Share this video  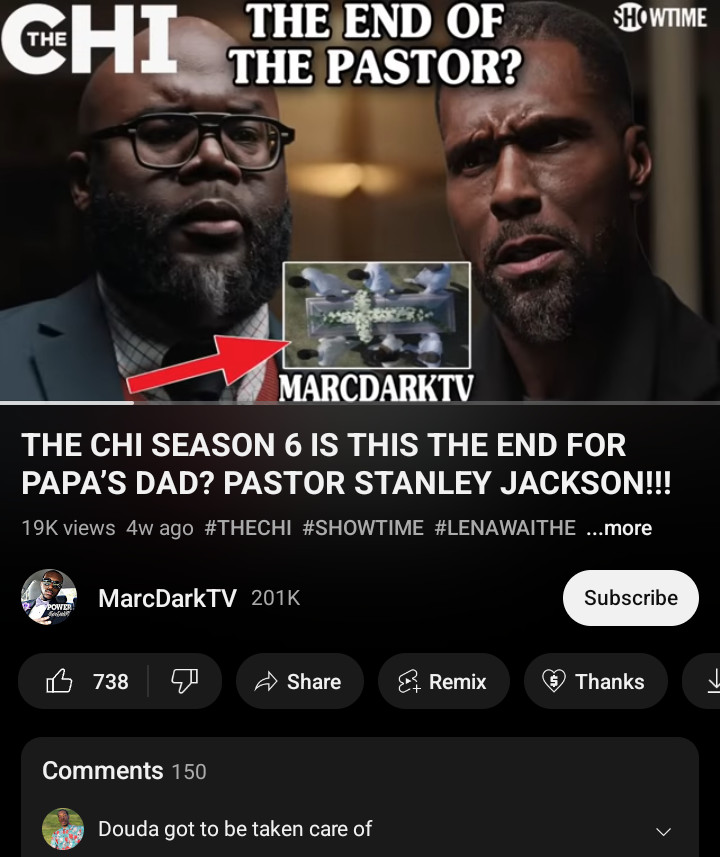[299, 682]
